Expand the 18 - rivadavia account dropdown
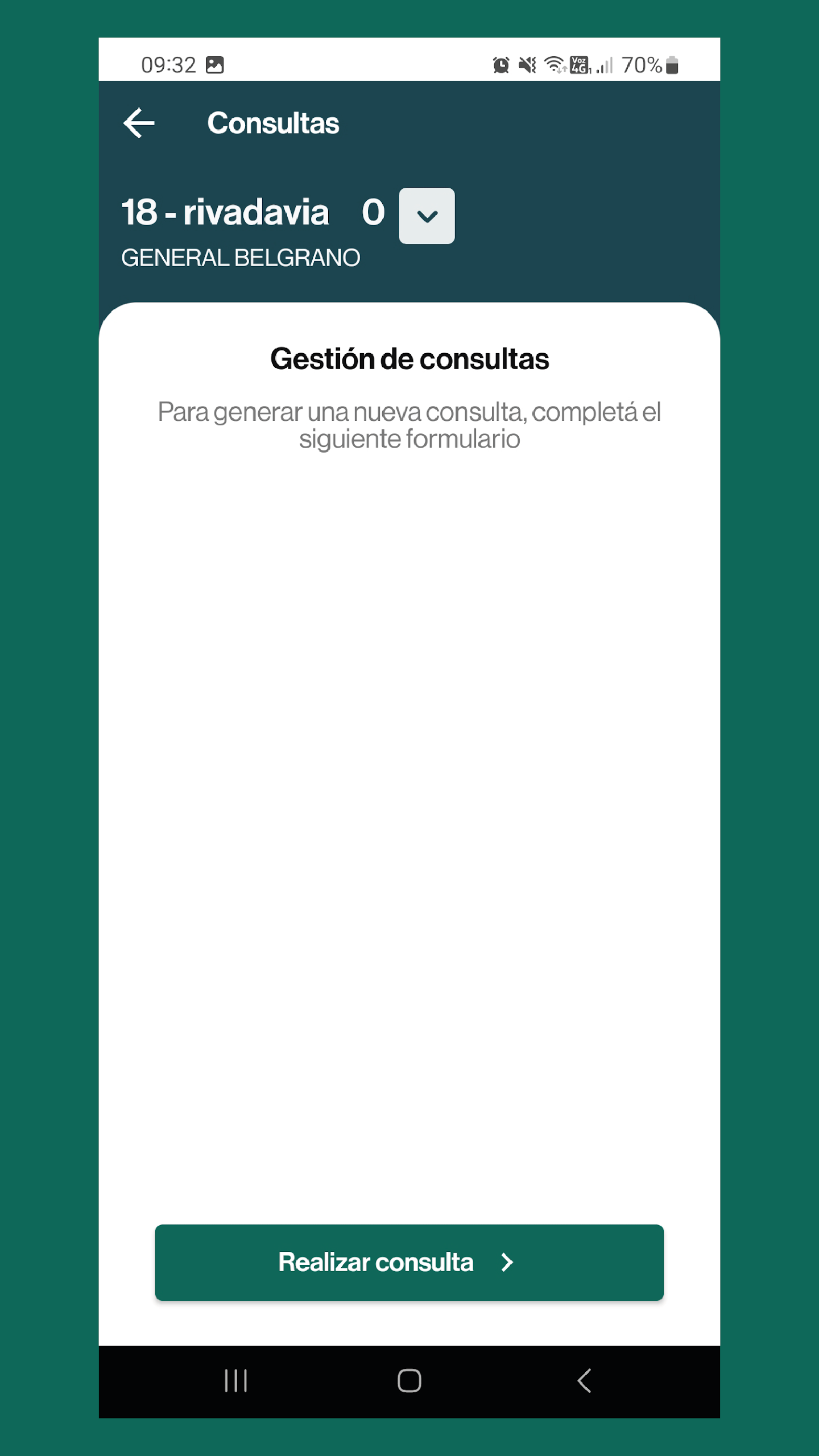 (x=427, y=216)
